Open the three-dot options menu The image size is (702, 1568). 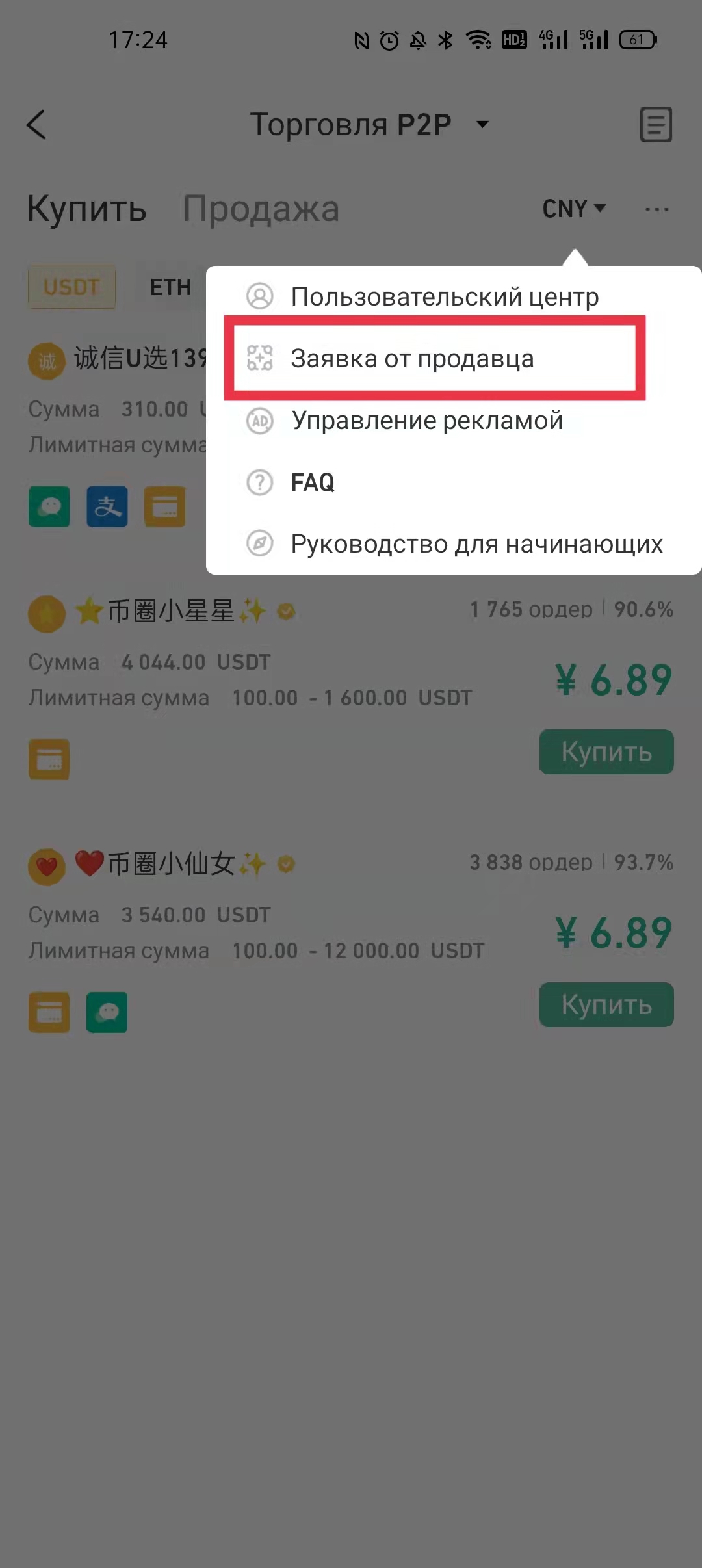(x=657, y=209)
